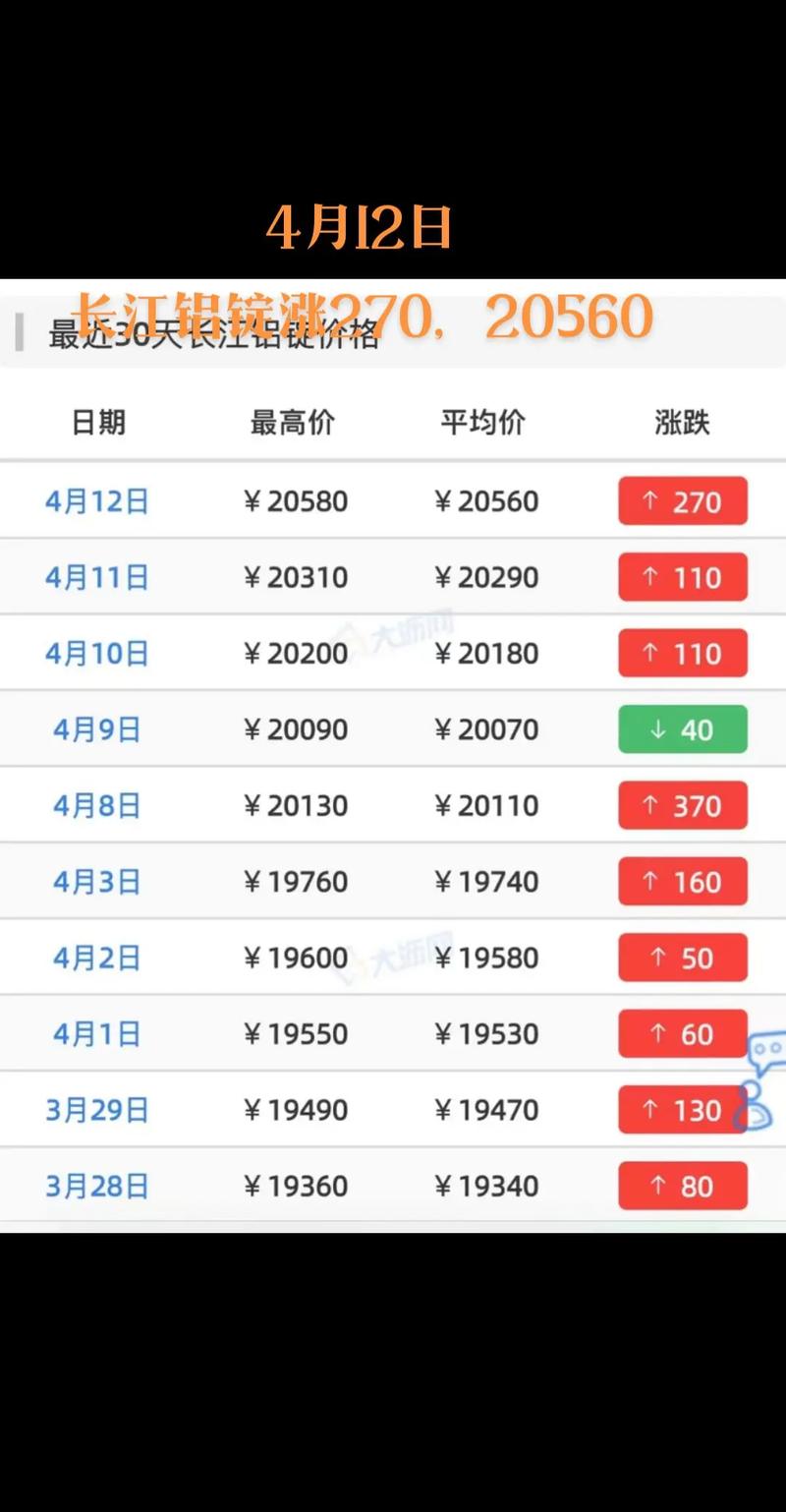Select the 日期 column header

(98, 423)
